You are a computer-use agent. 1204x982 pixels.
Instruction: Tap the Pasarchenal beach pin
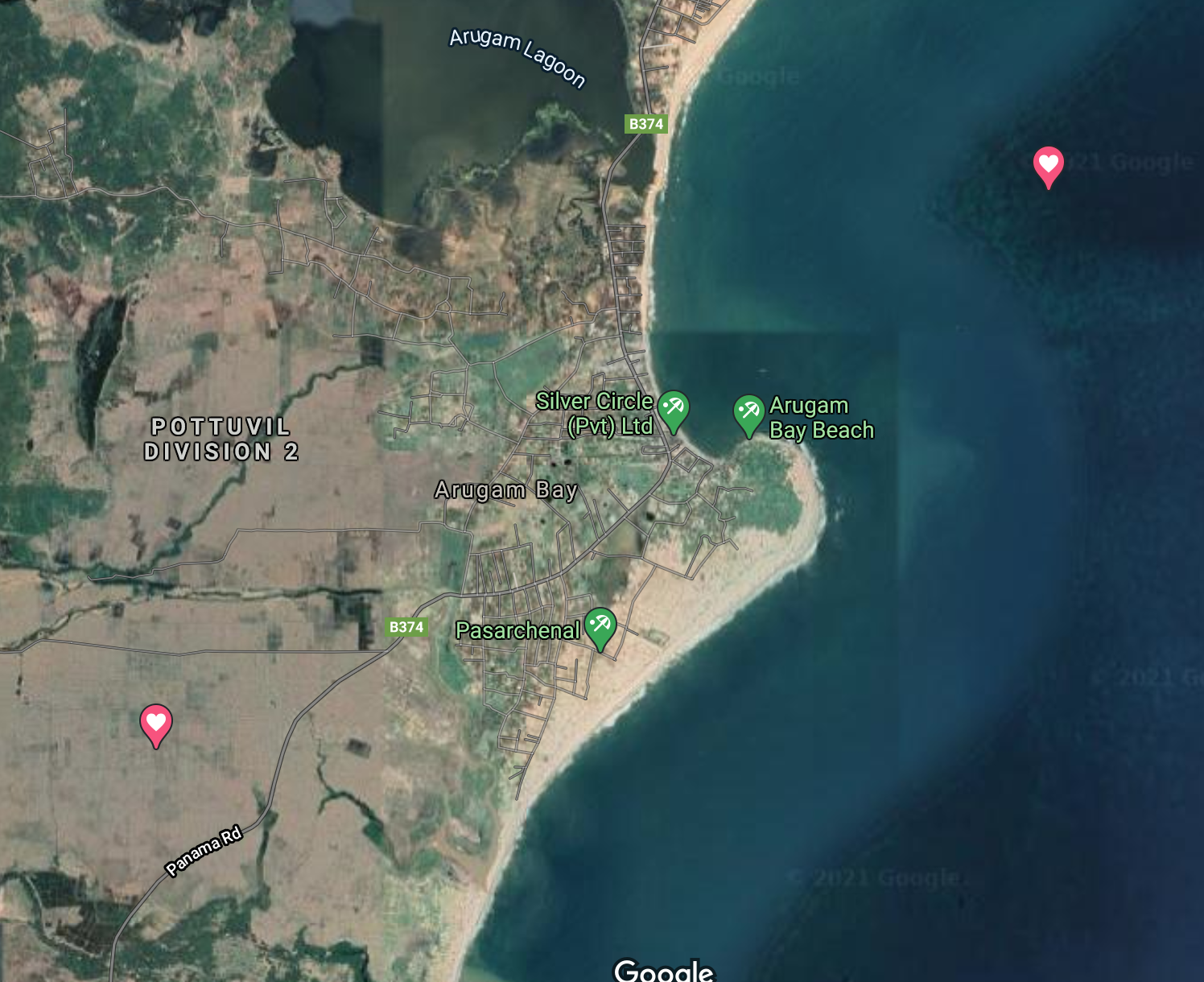pyautogui.click(x=600, y=626)
